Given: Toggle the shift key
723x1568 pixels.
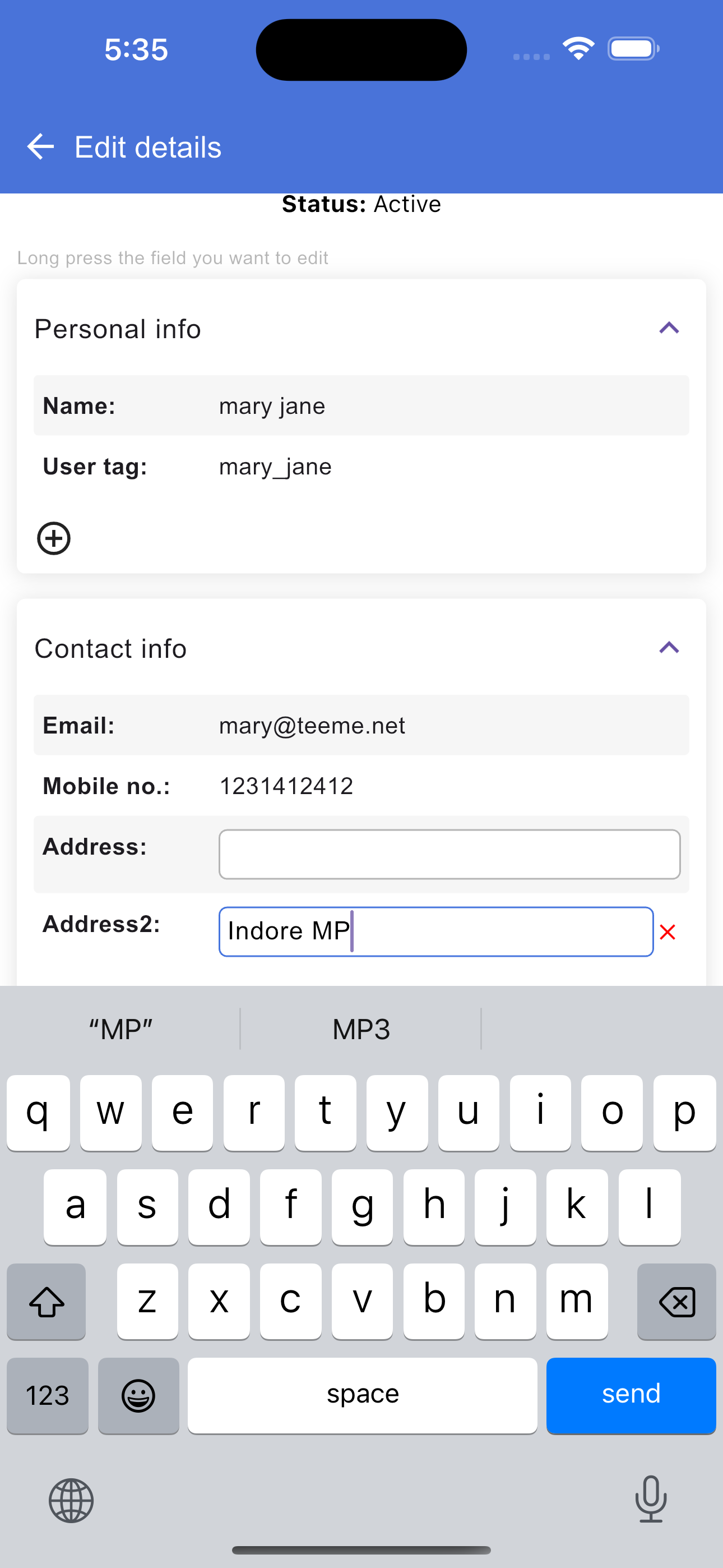Looking at the screenshot, I should (47, 1302).
